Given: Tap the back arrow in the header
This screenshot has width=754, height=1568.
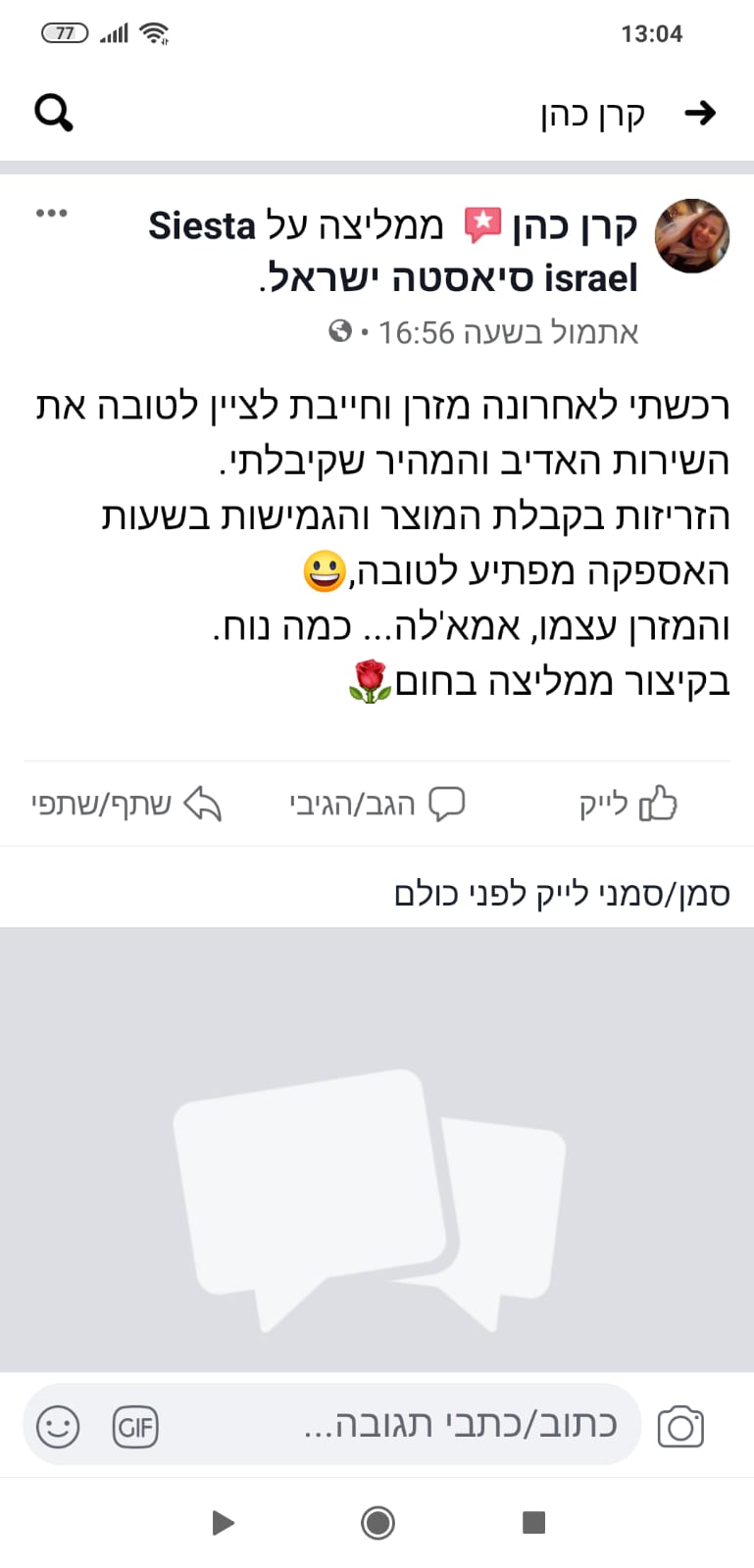Looking at the screenshot, I should pyautogui.click(x=700, y=114).
